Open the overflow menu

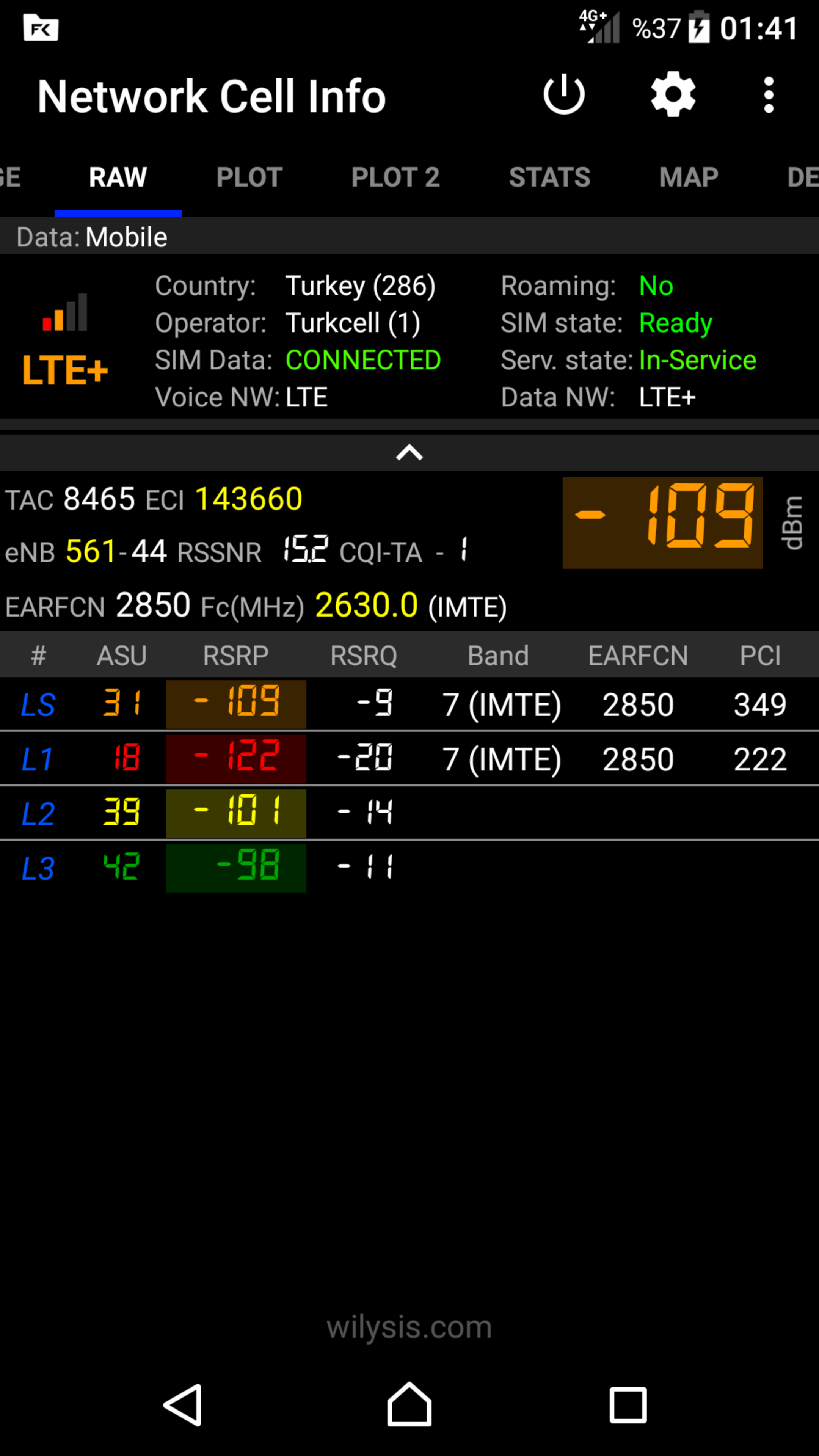768,95
